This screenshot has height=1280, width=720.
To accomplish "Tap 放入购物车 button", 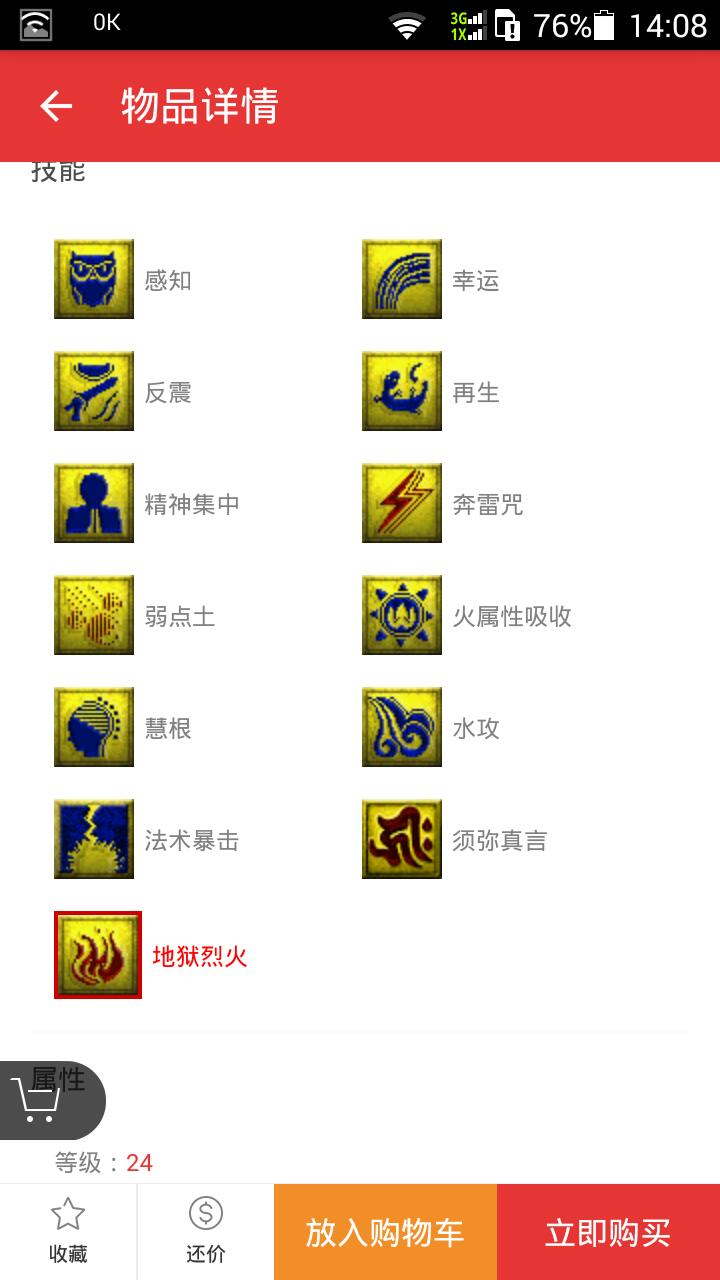I will pos(385,1232).
